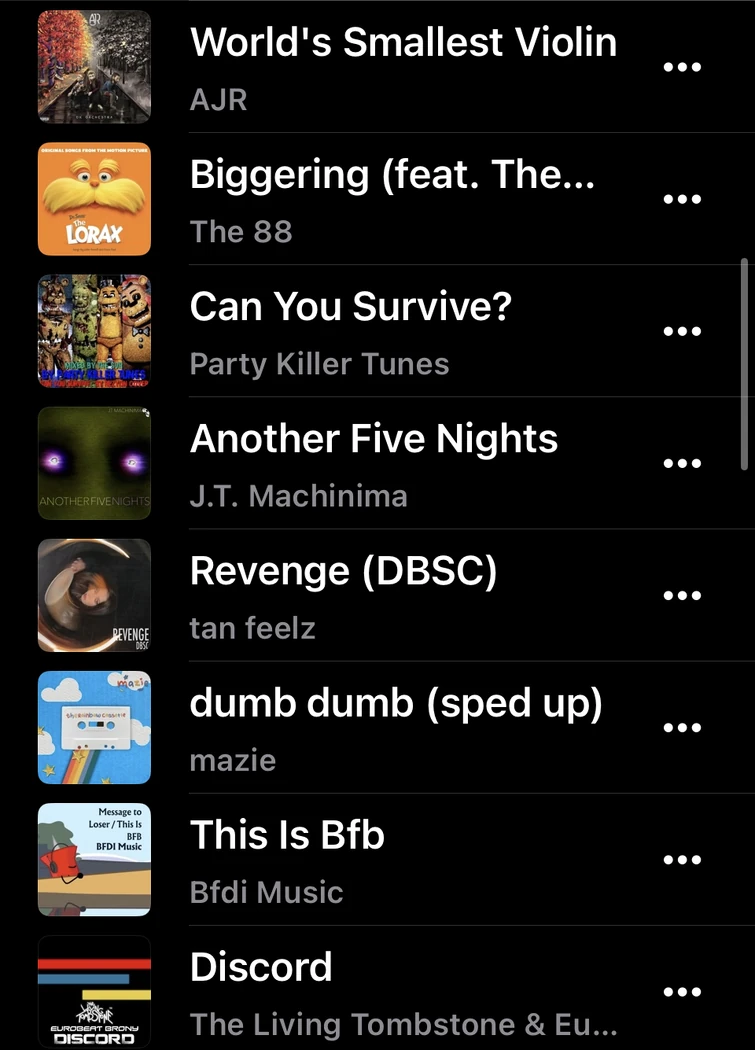Open more options for Revenge (DBSC)
The height and width of the screenshot is (1050, 755).
(682, 595)
